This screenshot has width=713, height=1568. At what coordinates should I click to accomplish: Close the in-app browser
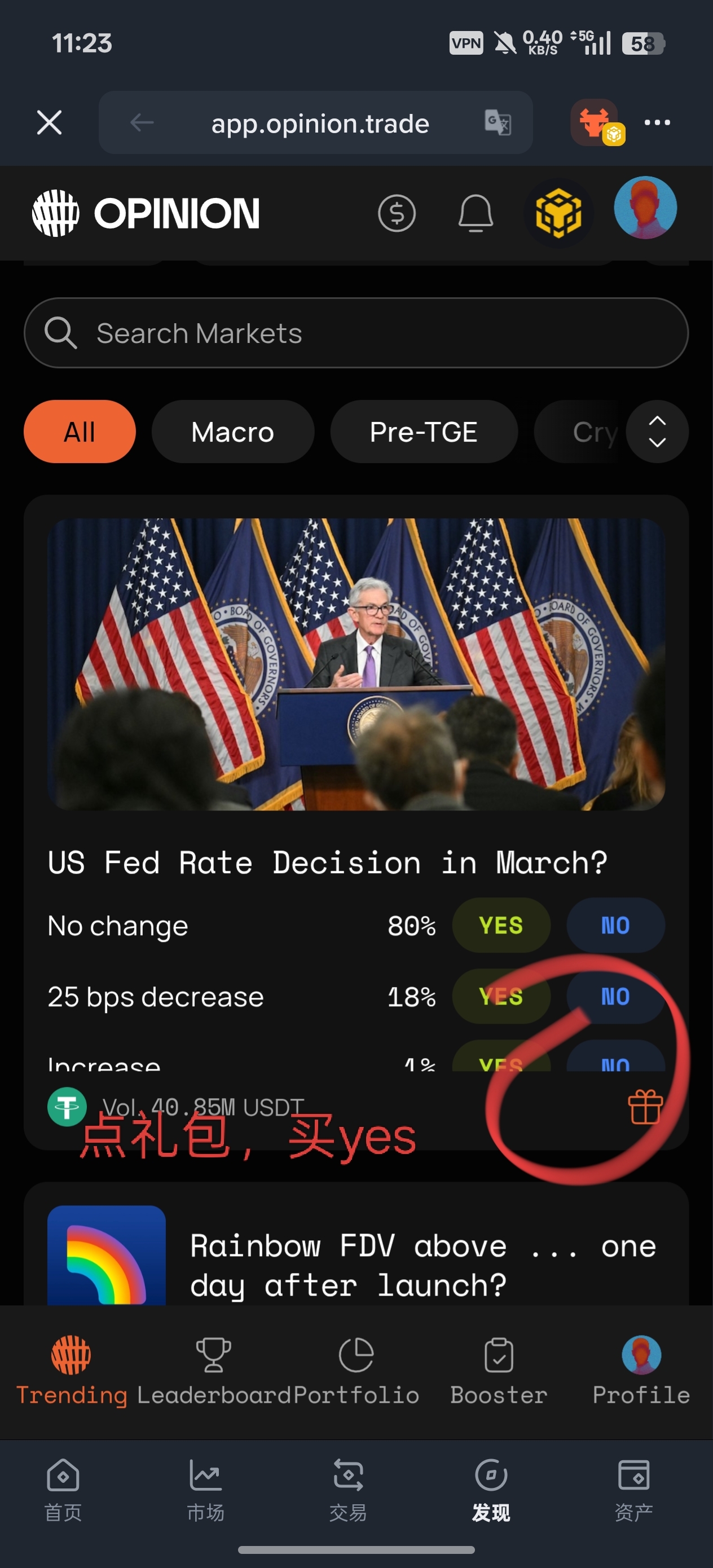(49, 122)
